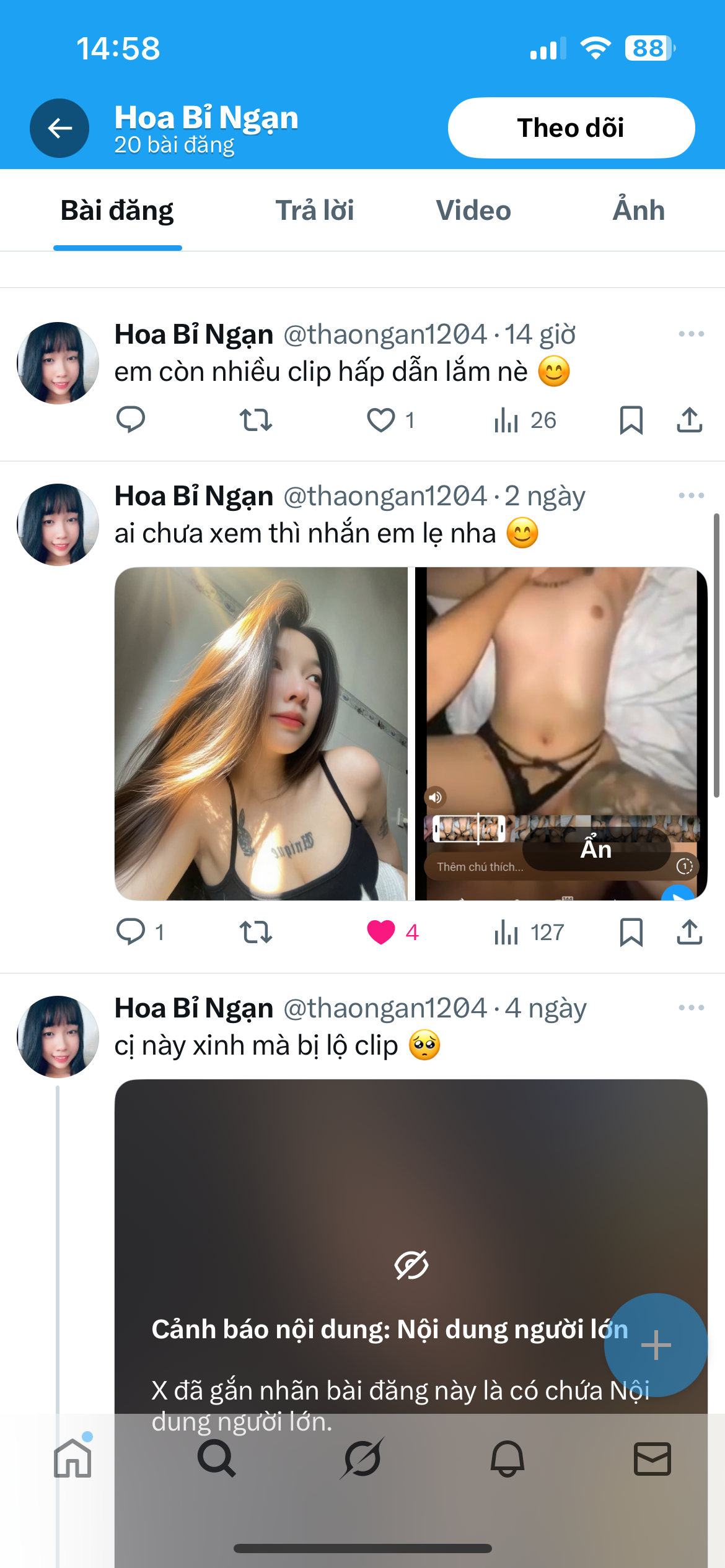Open overflow menu on the 2 ngày post

coord(691,495)
